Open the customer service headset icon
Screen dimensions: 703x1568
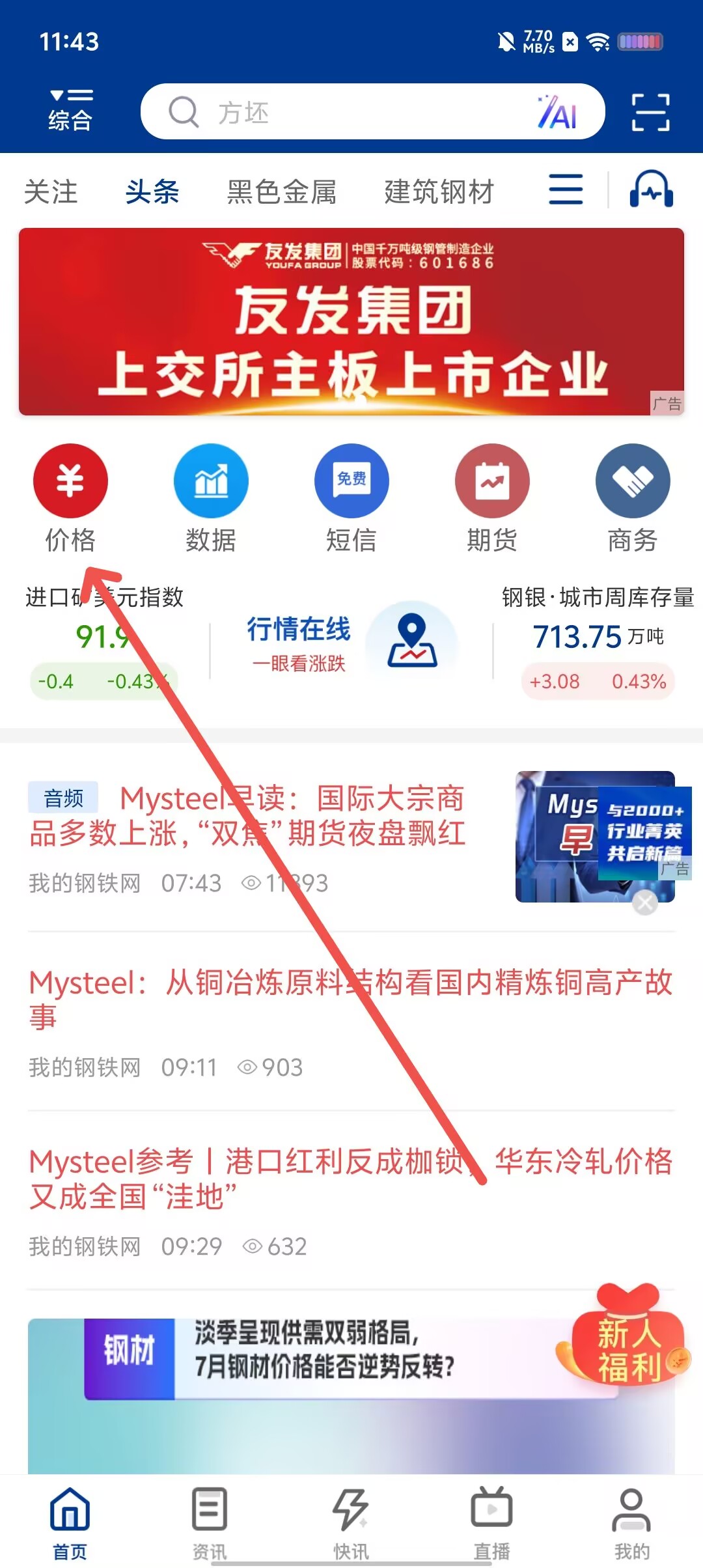coord(651,190)
